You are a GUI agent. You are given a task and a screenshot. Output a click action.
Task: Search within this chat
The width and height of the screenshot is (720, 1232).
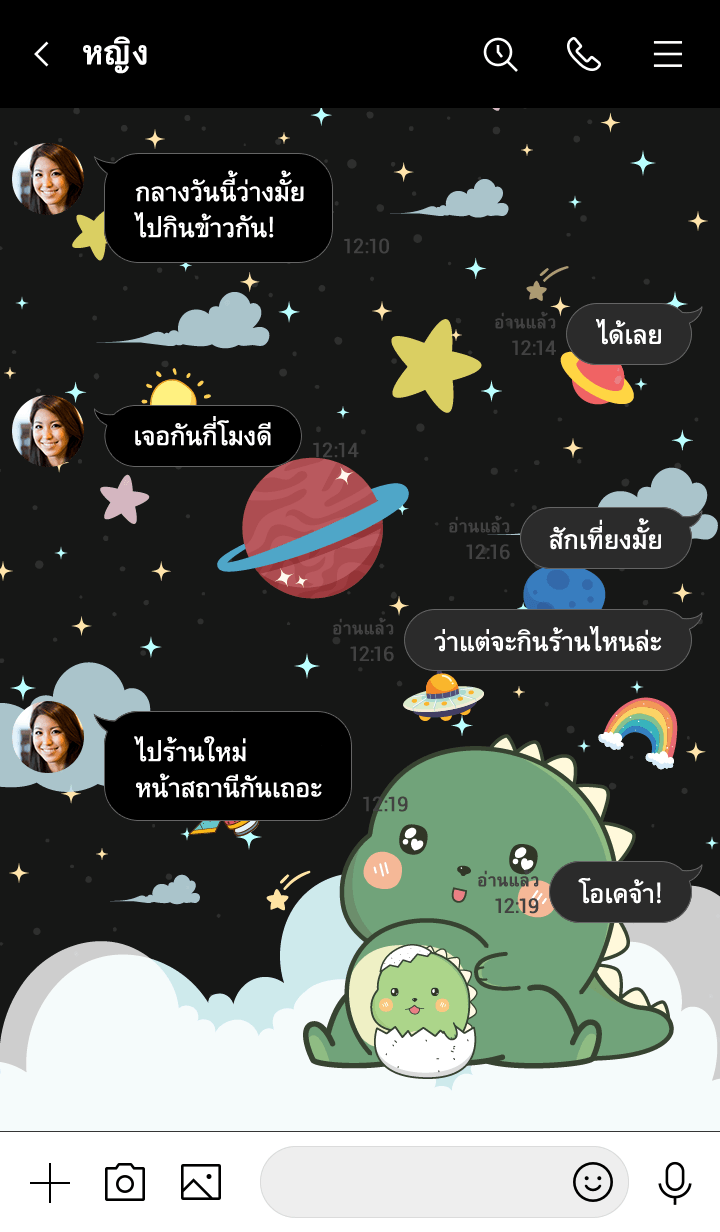500,54
